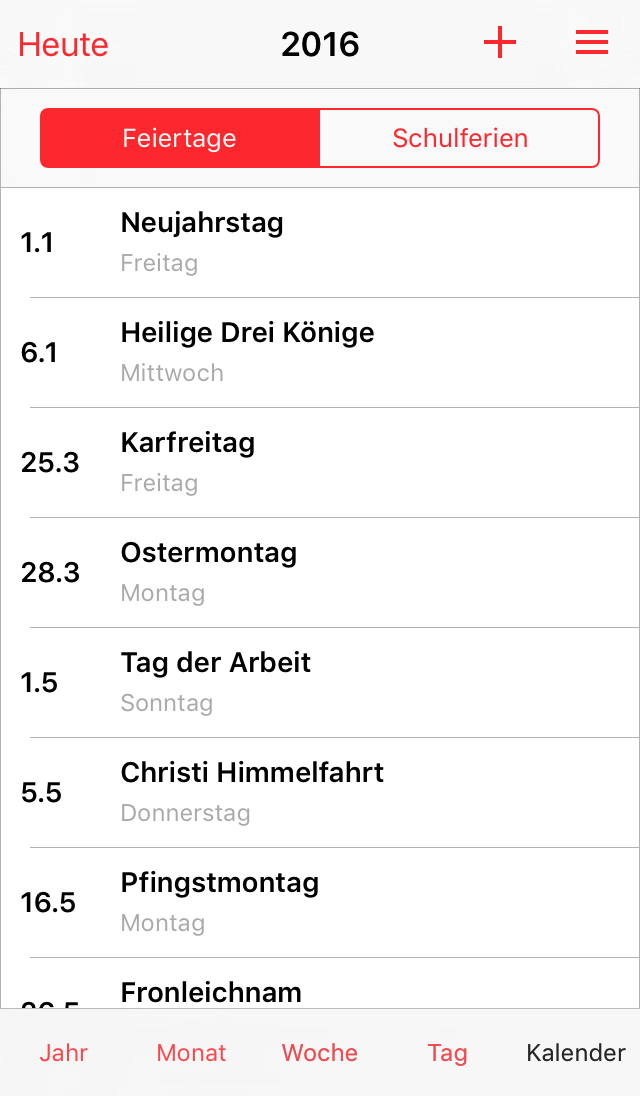Select the Pfingstmontag row
This screenshot has height=1096, width=640.
320,902
